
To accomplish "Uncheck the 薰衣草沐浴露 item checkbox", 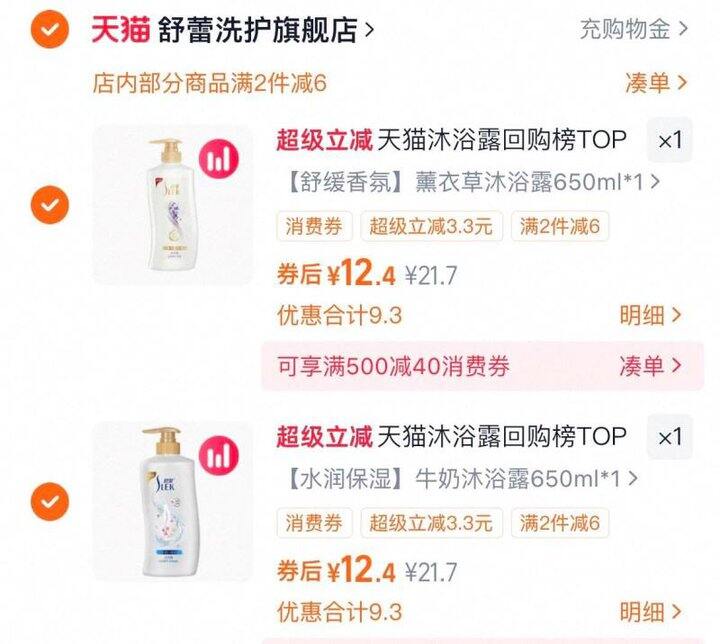I will click(x=50, y=205).
